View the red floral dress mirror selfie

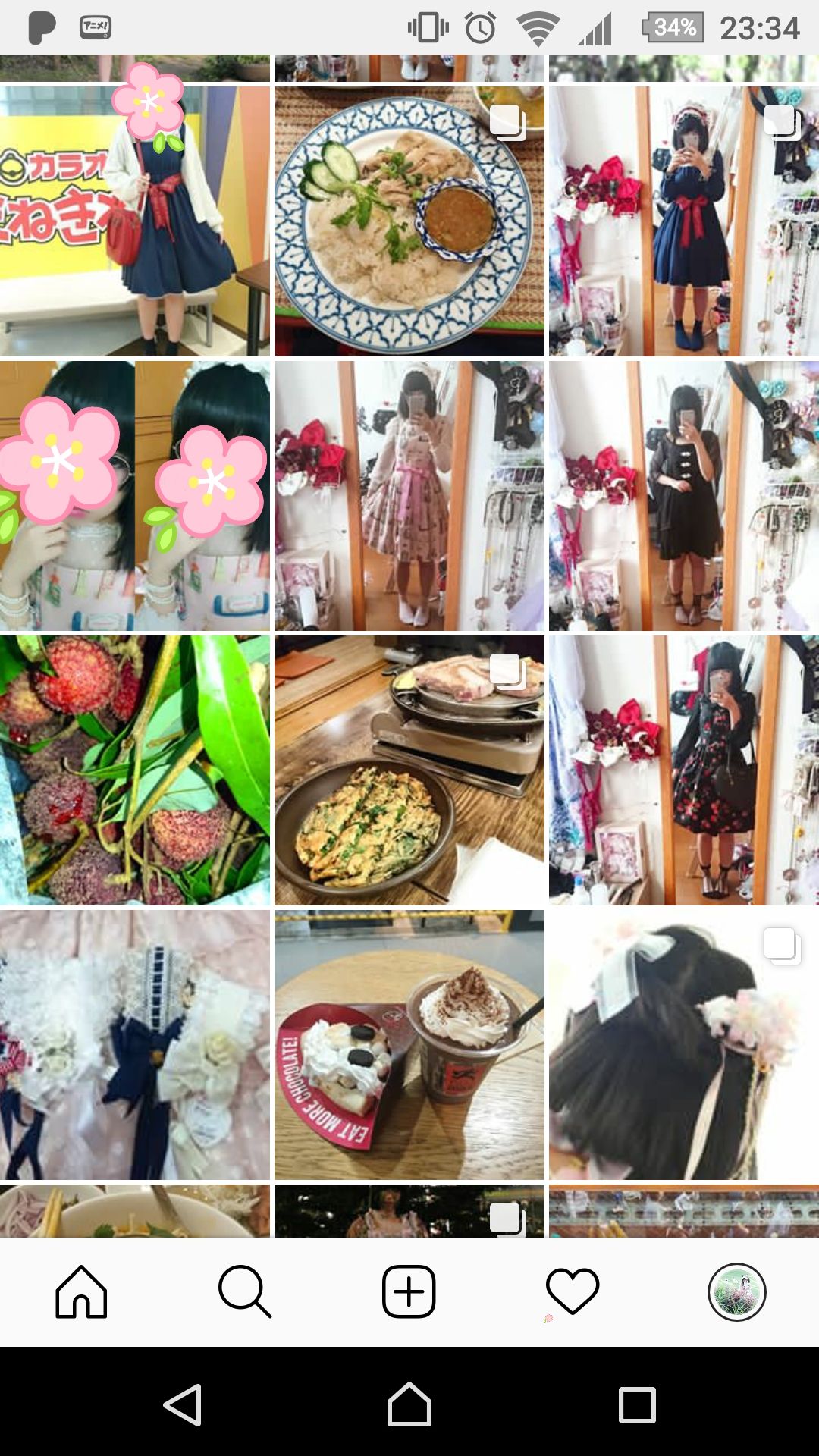tap(683, 770)
